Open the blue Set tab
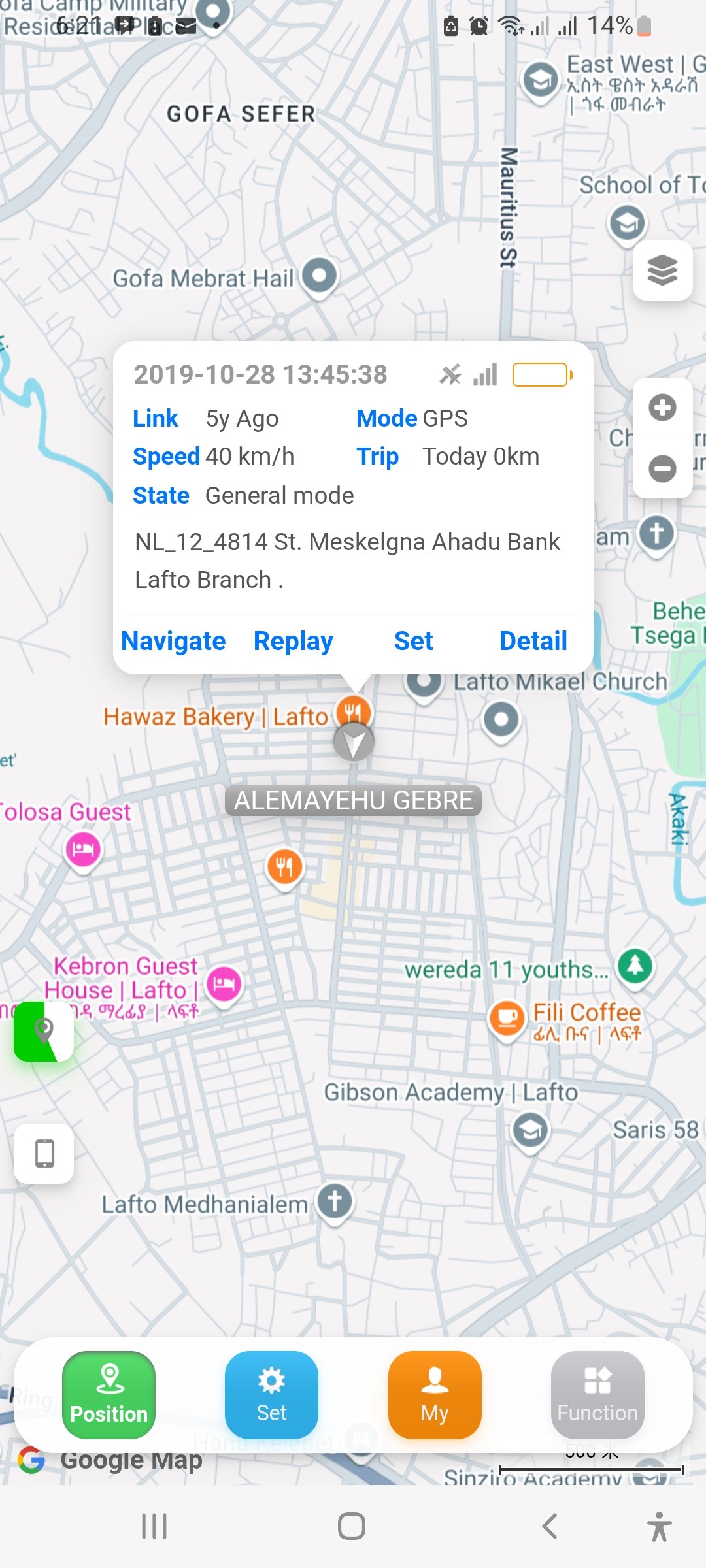706x1568 pixels. [x=271, y=1395]
